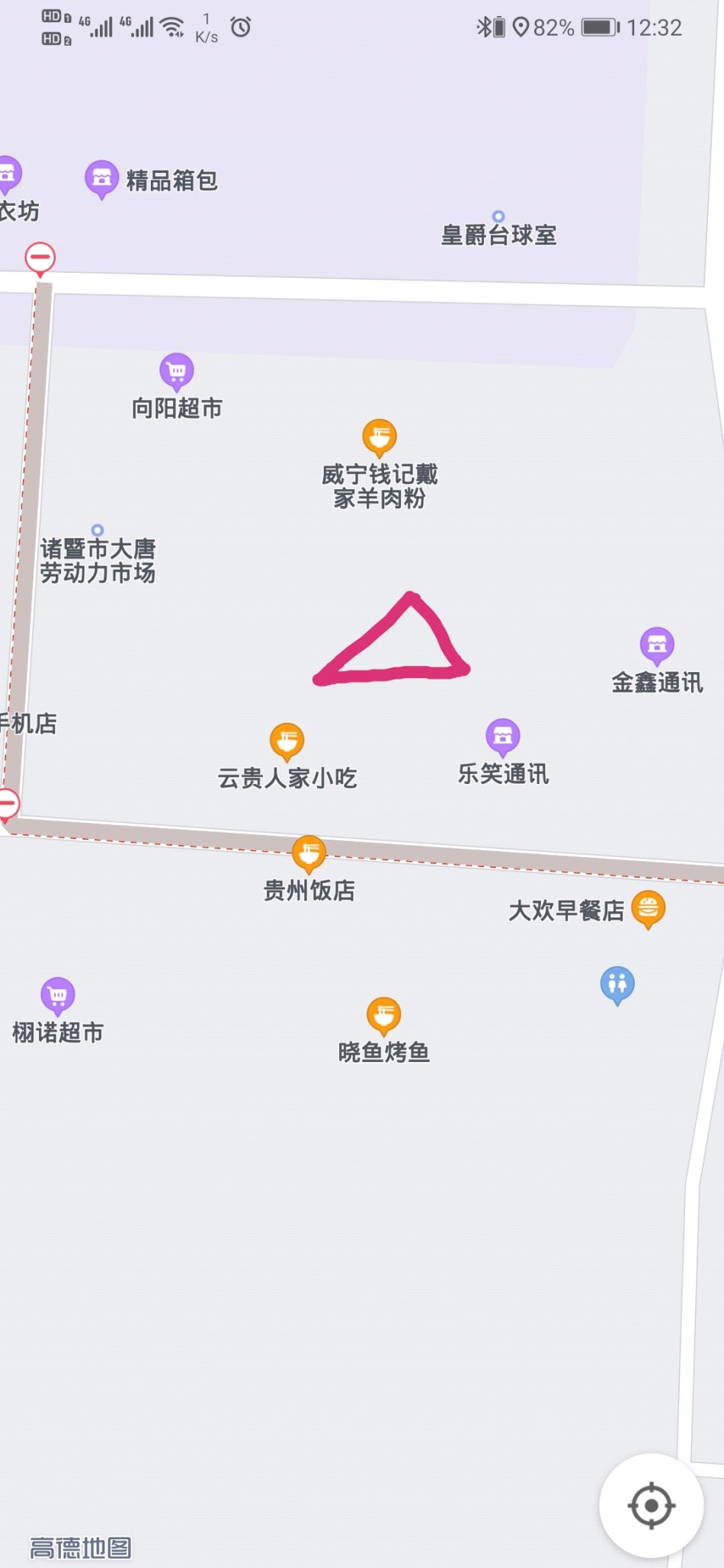The width and height of the screenshot is (724, 1568).
Task: Tap the public restroom marker
Action: 617,984
